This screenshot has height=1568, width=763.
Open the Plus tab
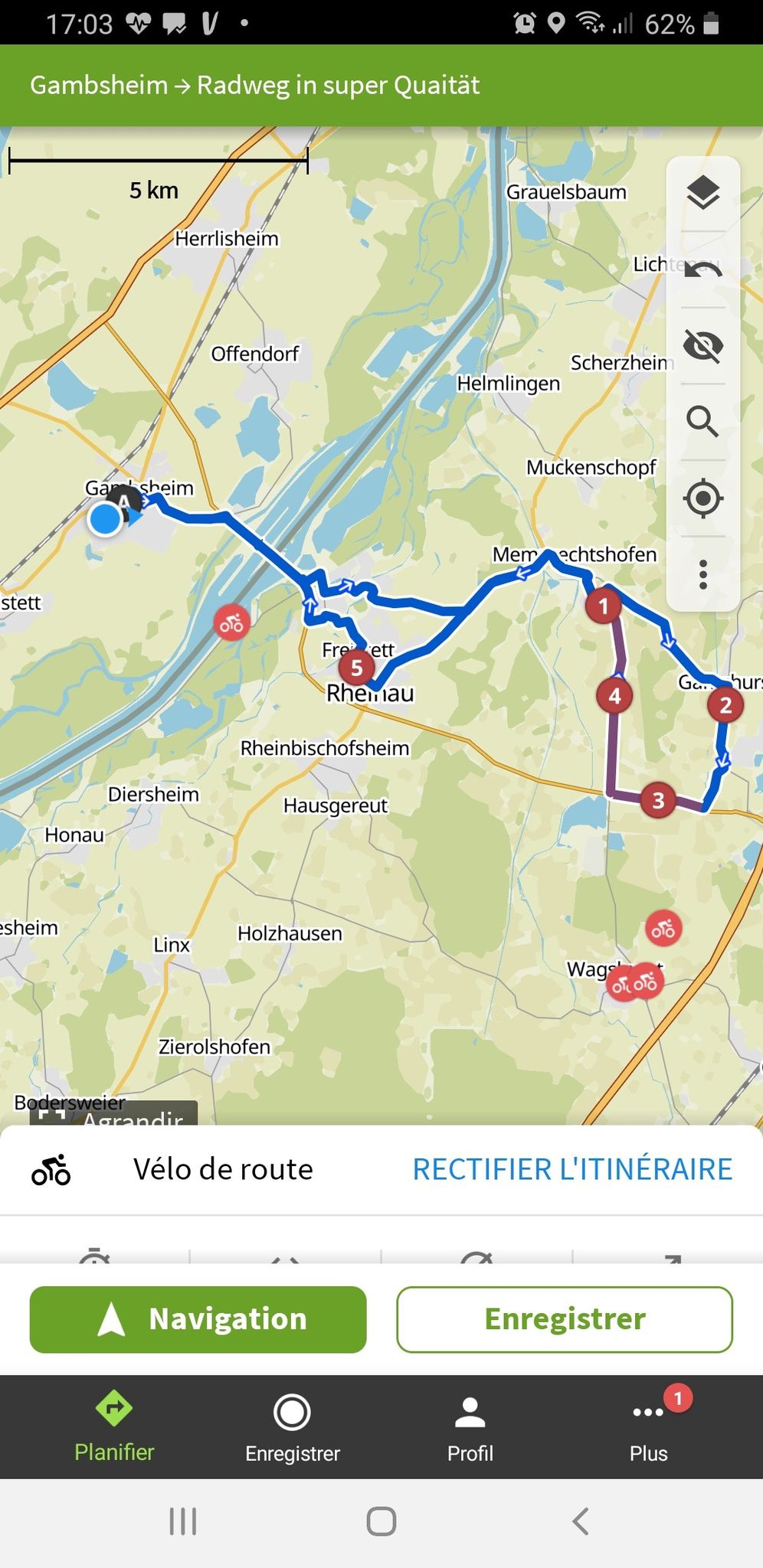(649, 1428)
